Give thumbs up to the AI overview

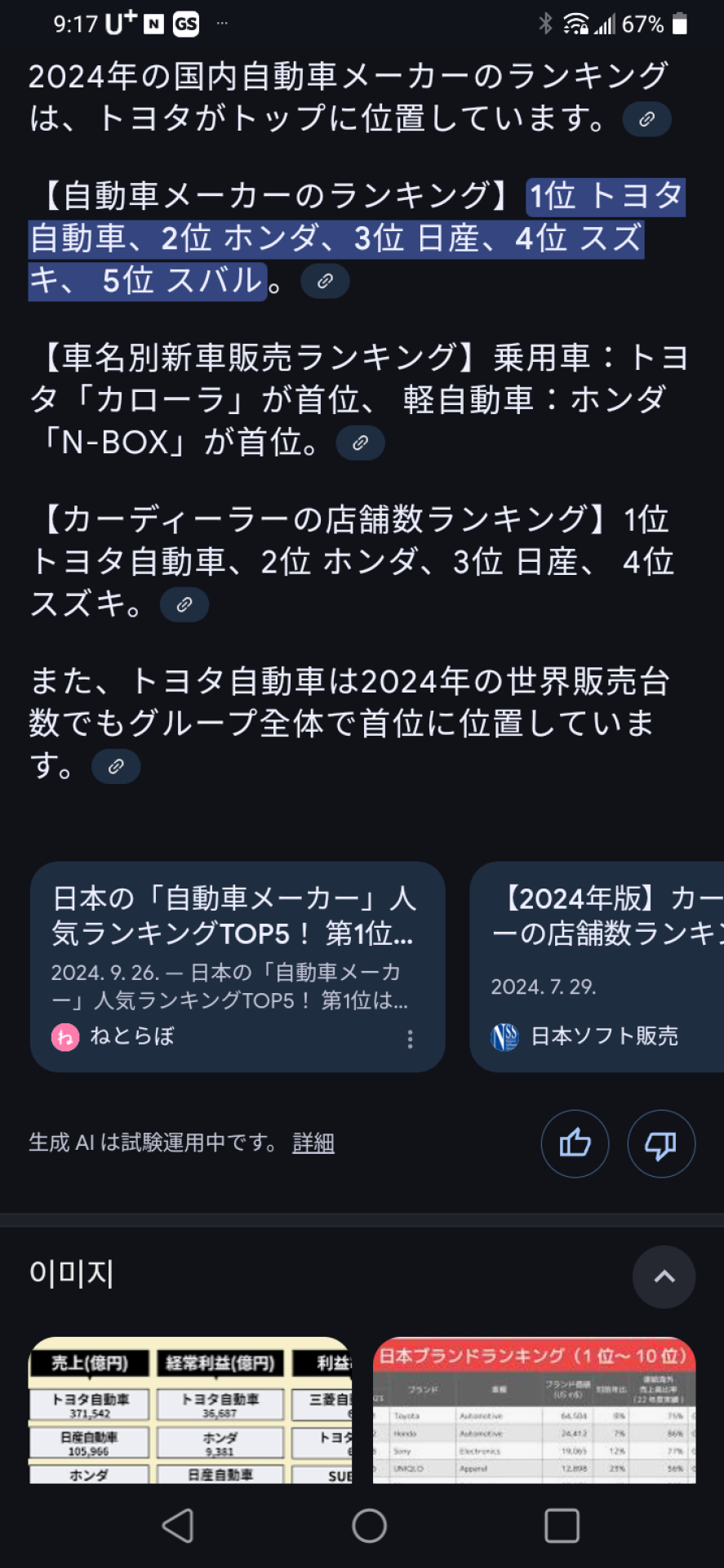575,1143
